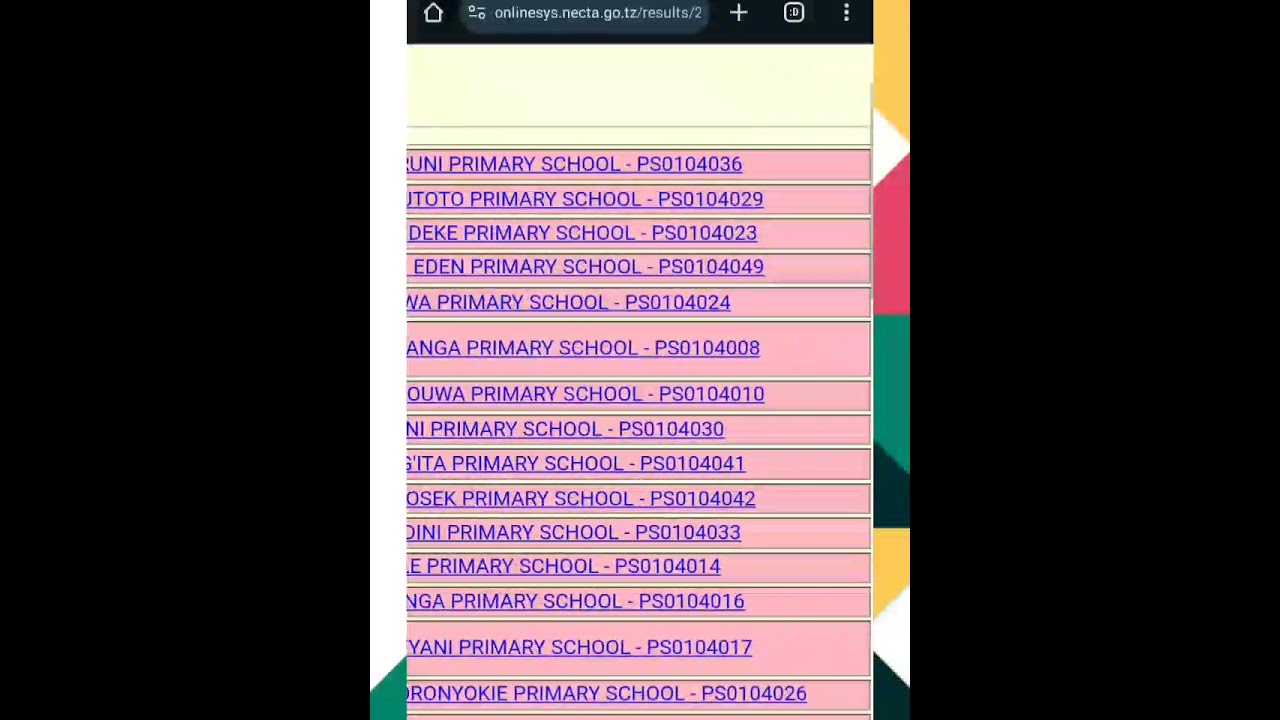Open results for school PS0104042
1280x720 pixels.
(581, 498)
